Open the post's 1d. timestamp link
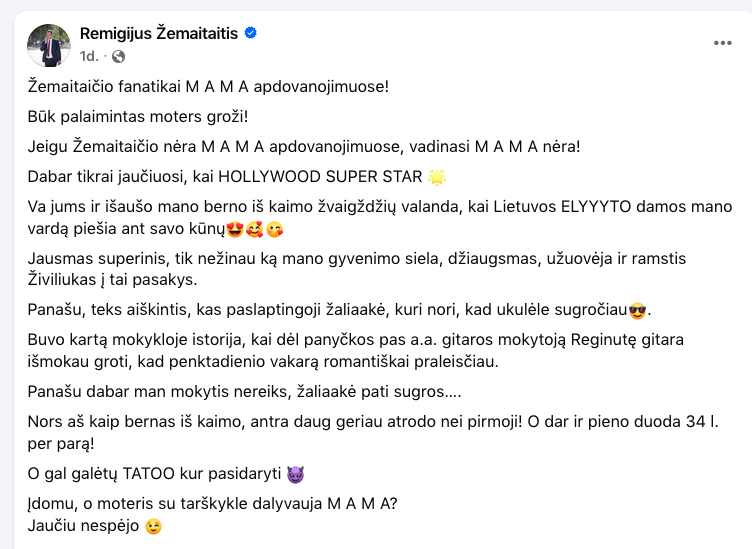This screenshot has width=752, height=549. [88, 56]
